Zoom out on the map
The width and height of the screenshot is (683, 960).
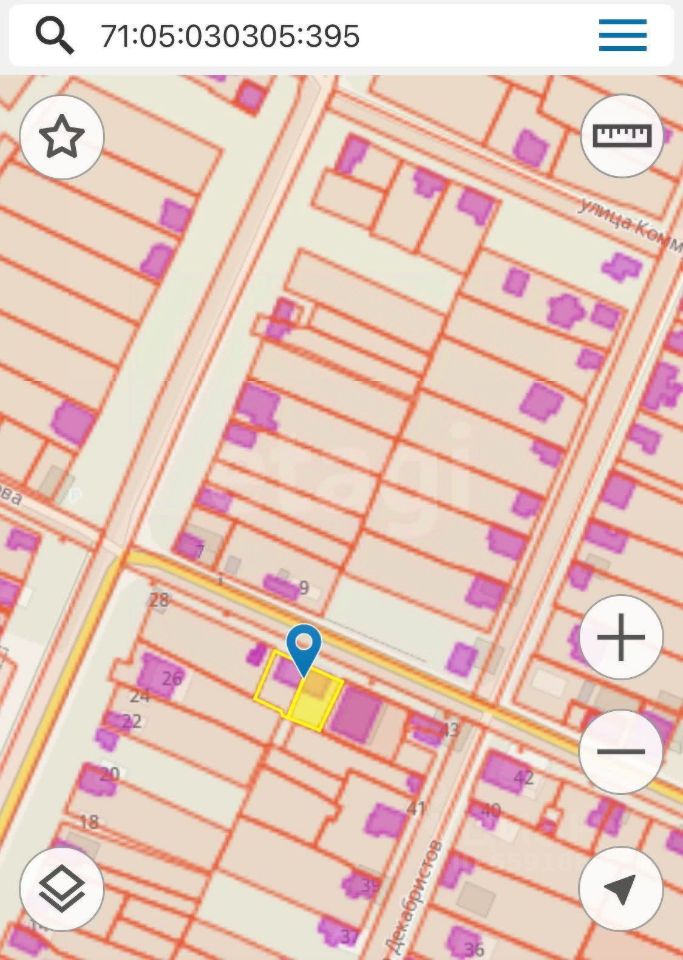[x=621, y=752]
